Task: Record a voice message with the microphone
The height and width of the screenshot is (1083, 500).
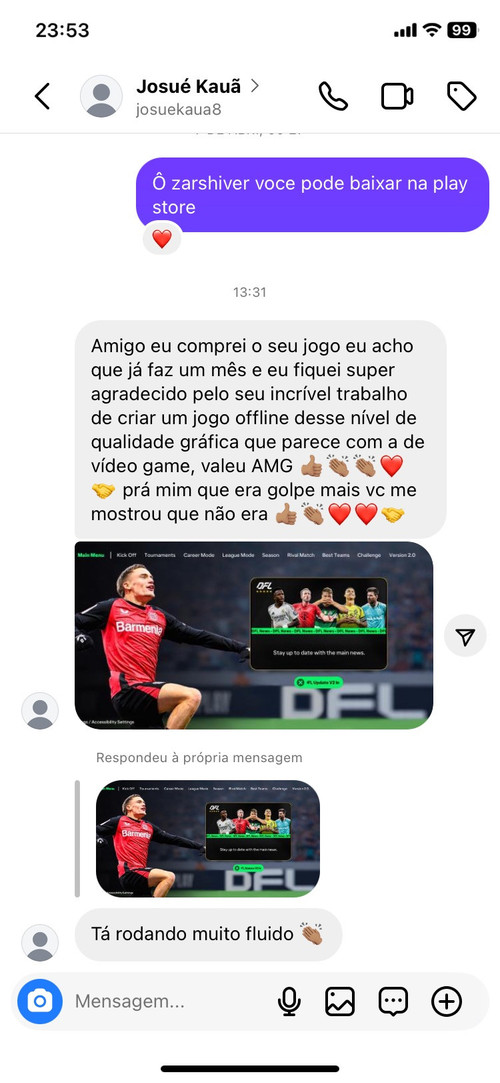Action: tap(289, 1001)
